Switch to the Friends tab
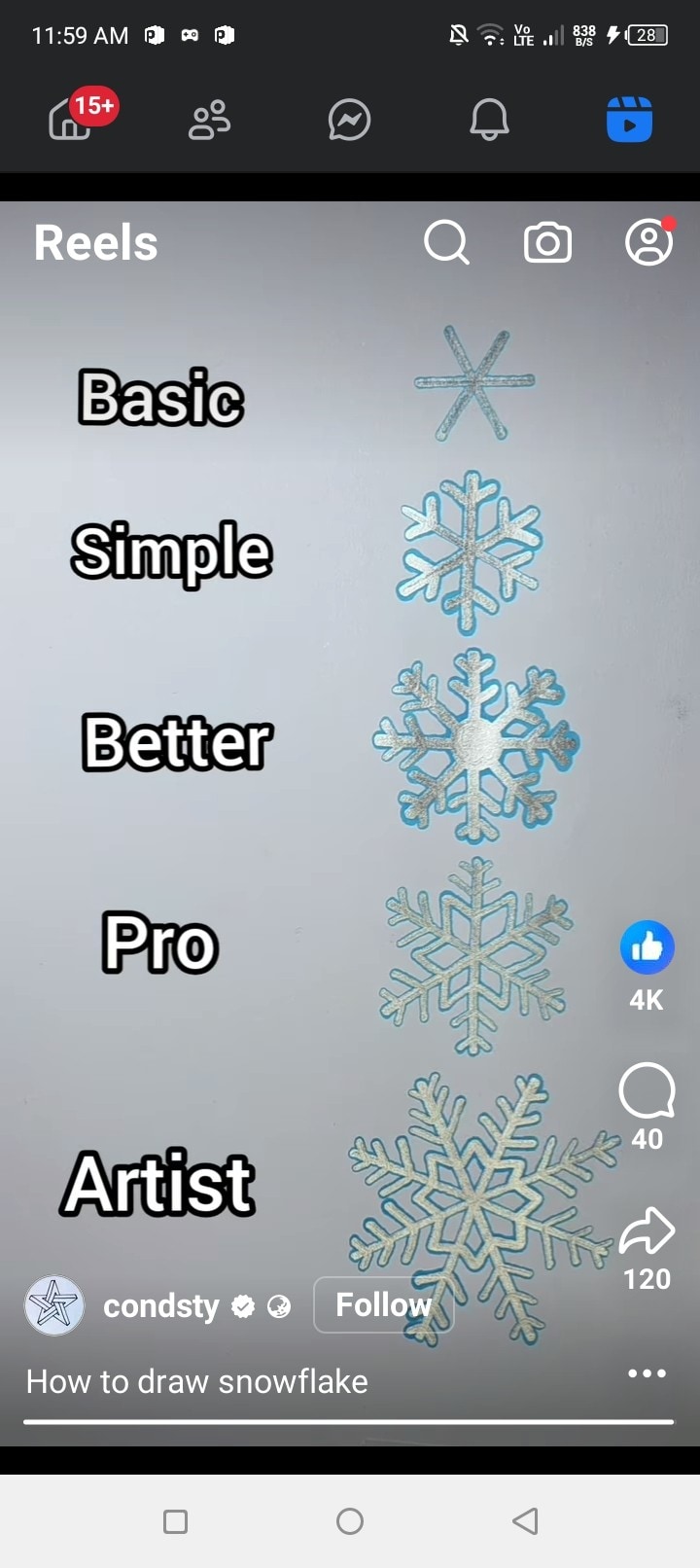700x1568 pixels. tap(209, 121)
